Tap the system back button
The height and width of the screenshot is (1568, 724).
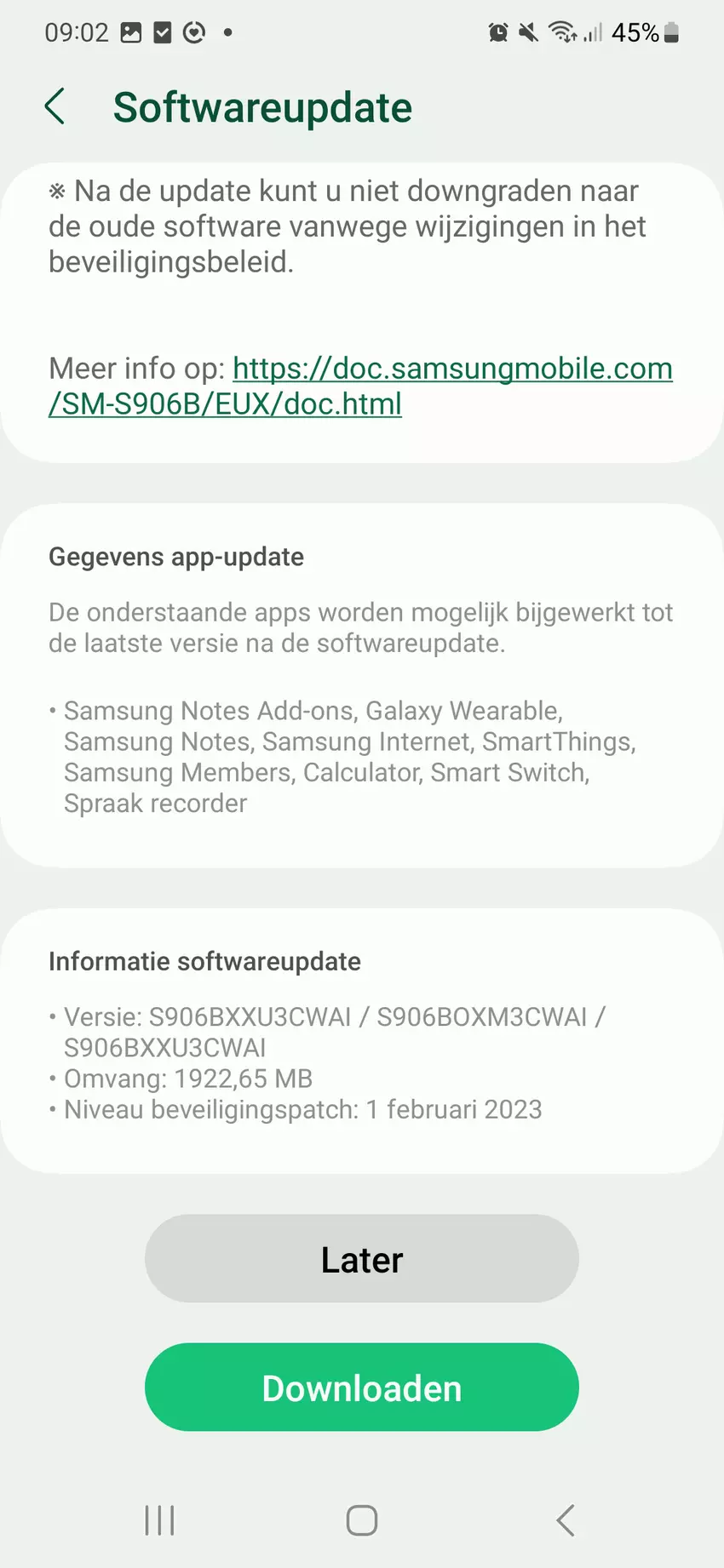(565, 1520)
